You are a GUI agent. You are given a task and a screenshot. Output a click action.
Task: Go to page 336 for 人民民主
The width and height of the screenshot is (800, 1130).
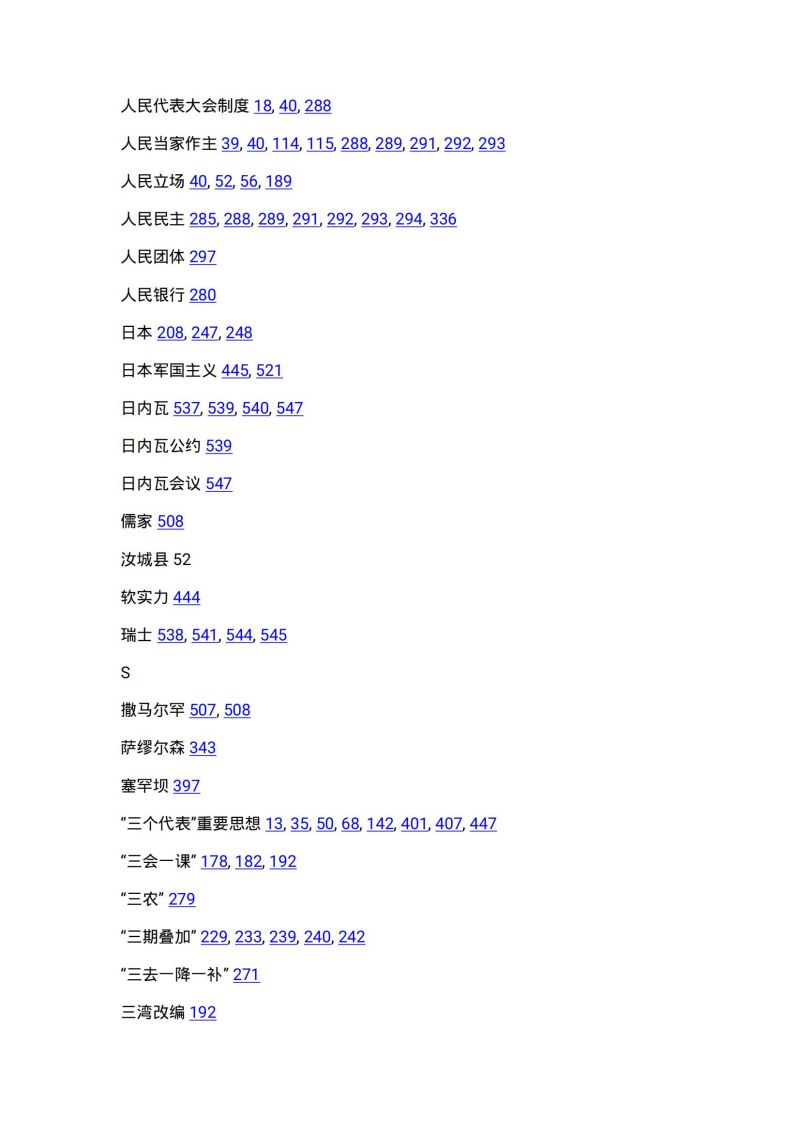(x=443, y=219)
